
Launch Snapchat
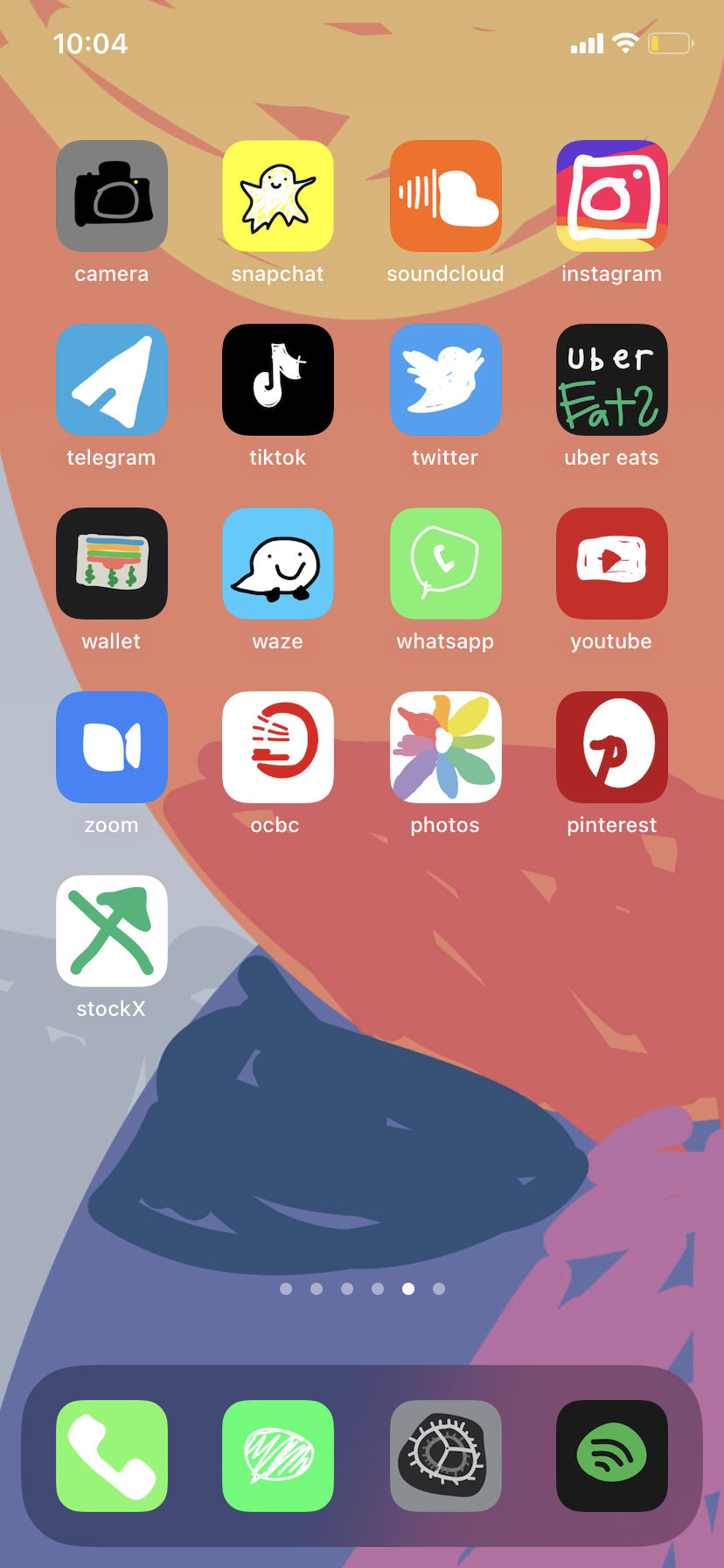coord(278,196)
